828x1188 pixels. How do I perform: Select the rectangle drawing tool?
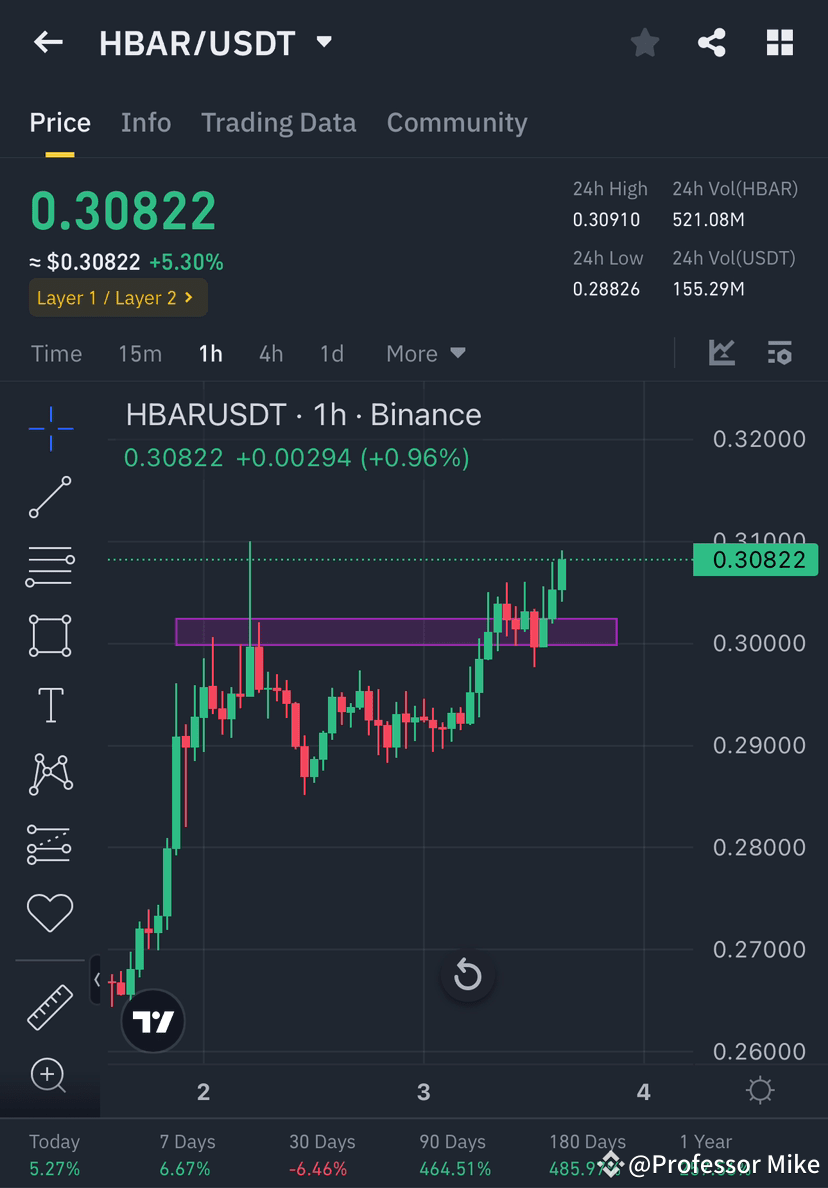coord(50,636)
